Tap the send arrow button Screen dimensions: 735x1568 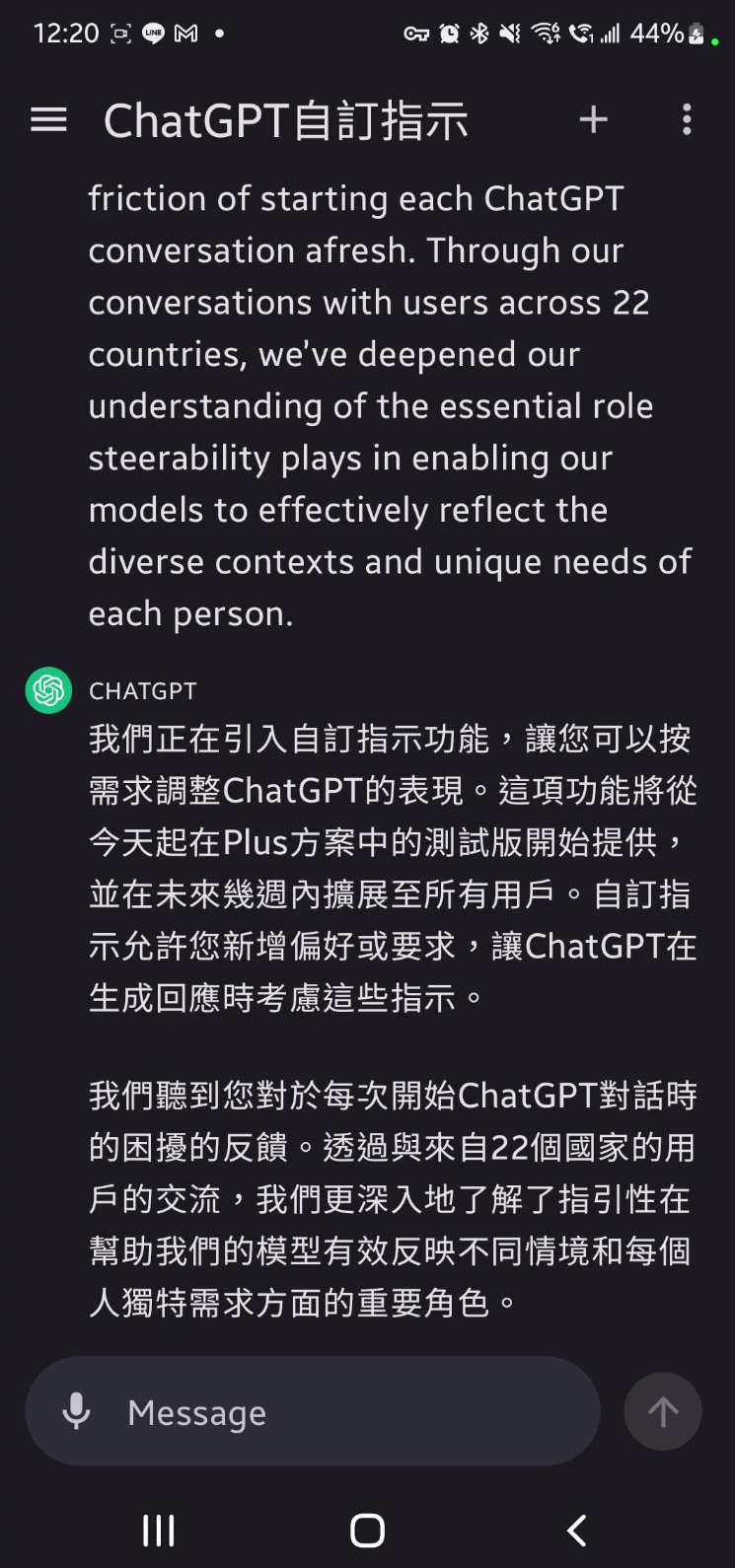click(663, 1412)
